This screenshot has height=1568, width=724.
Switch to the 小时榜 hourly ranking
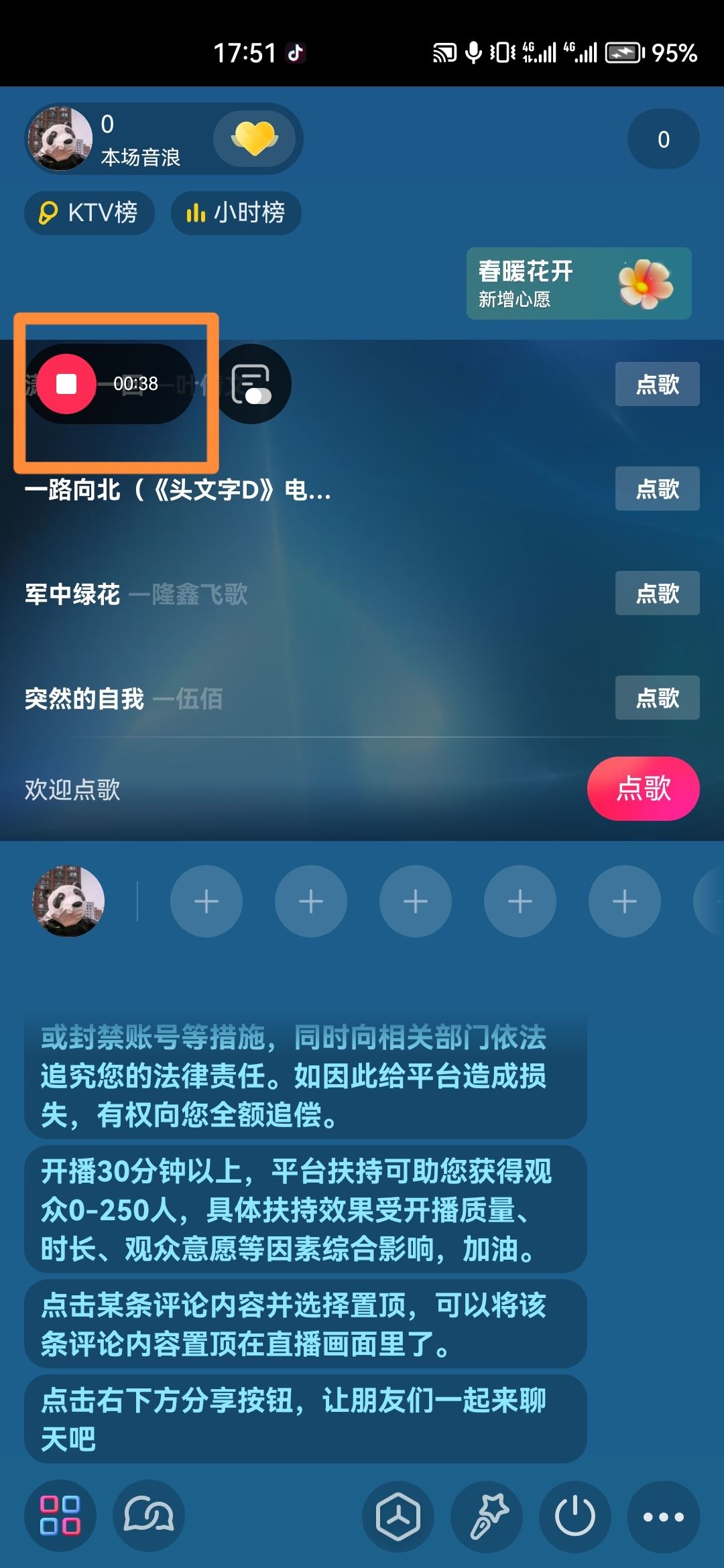(x=235, y=212)
